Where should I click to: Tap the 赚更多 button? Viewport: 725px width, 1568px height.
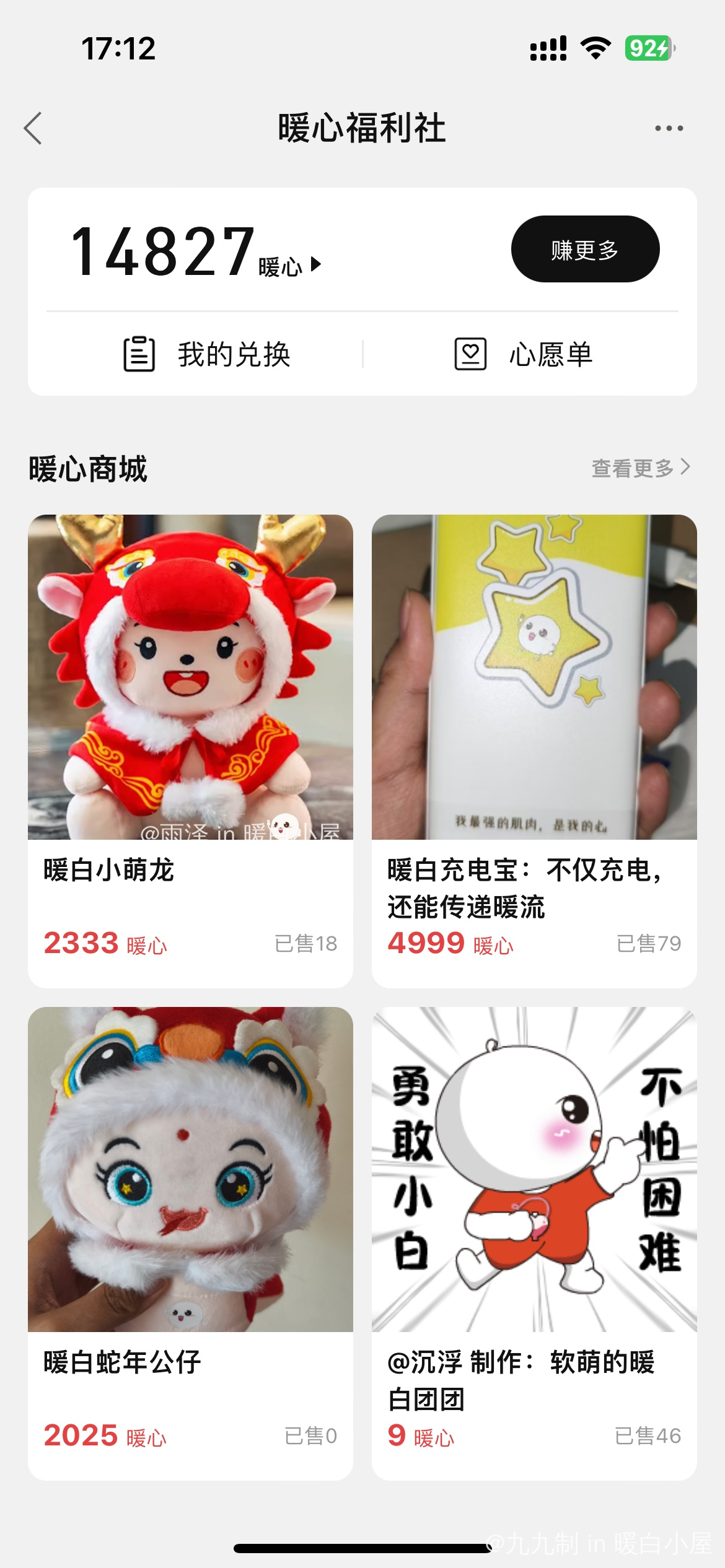[584, 249]
